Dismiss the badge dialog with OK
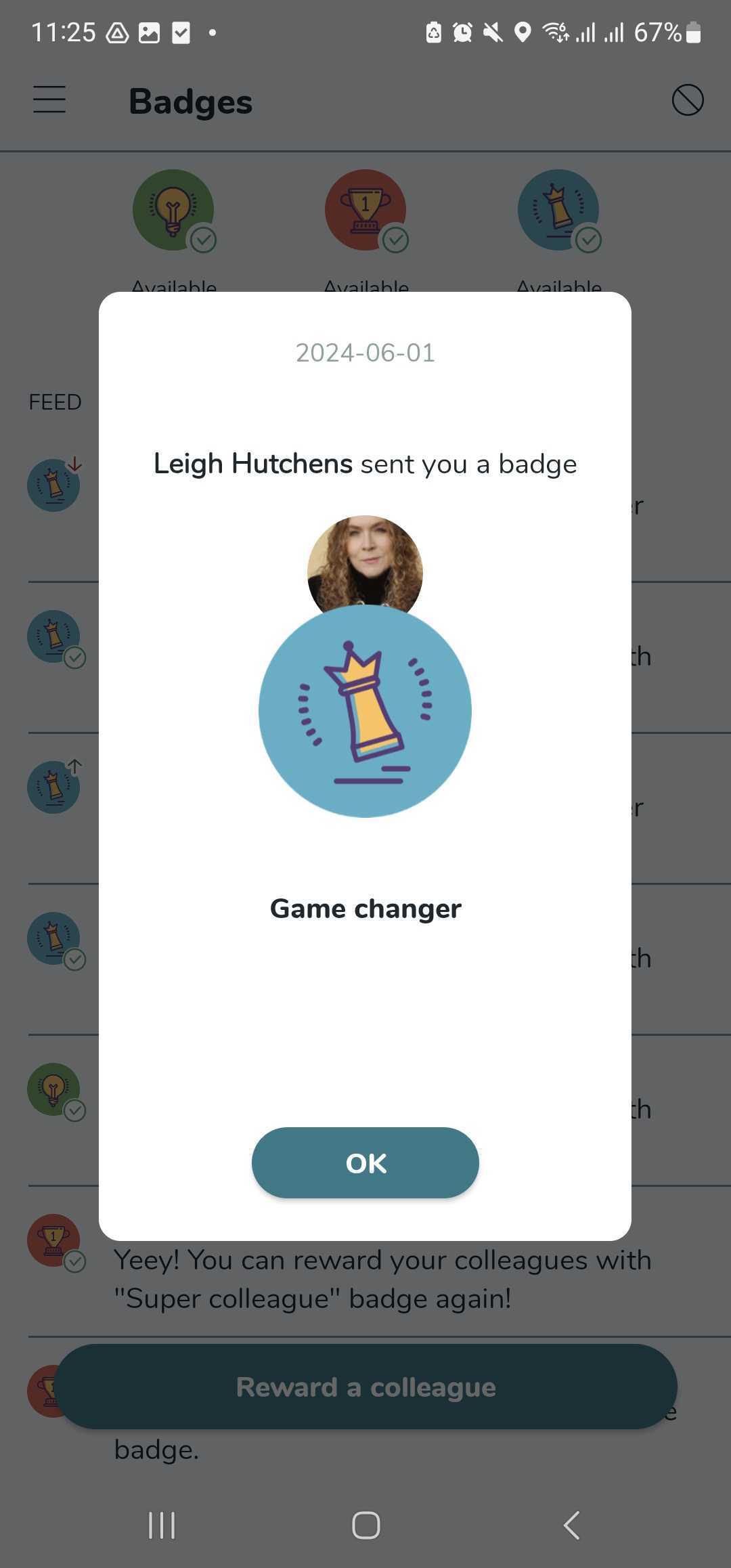Viewport: 731px width, 1568px height. pyautogui.click(x=365, y=1162)
